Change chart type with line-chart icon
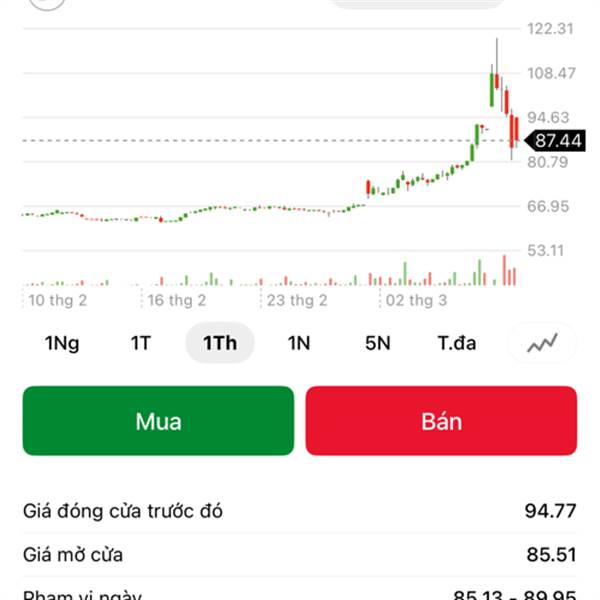Image resolution: width=600 pixels, height=600 pixels. (543, 343)
